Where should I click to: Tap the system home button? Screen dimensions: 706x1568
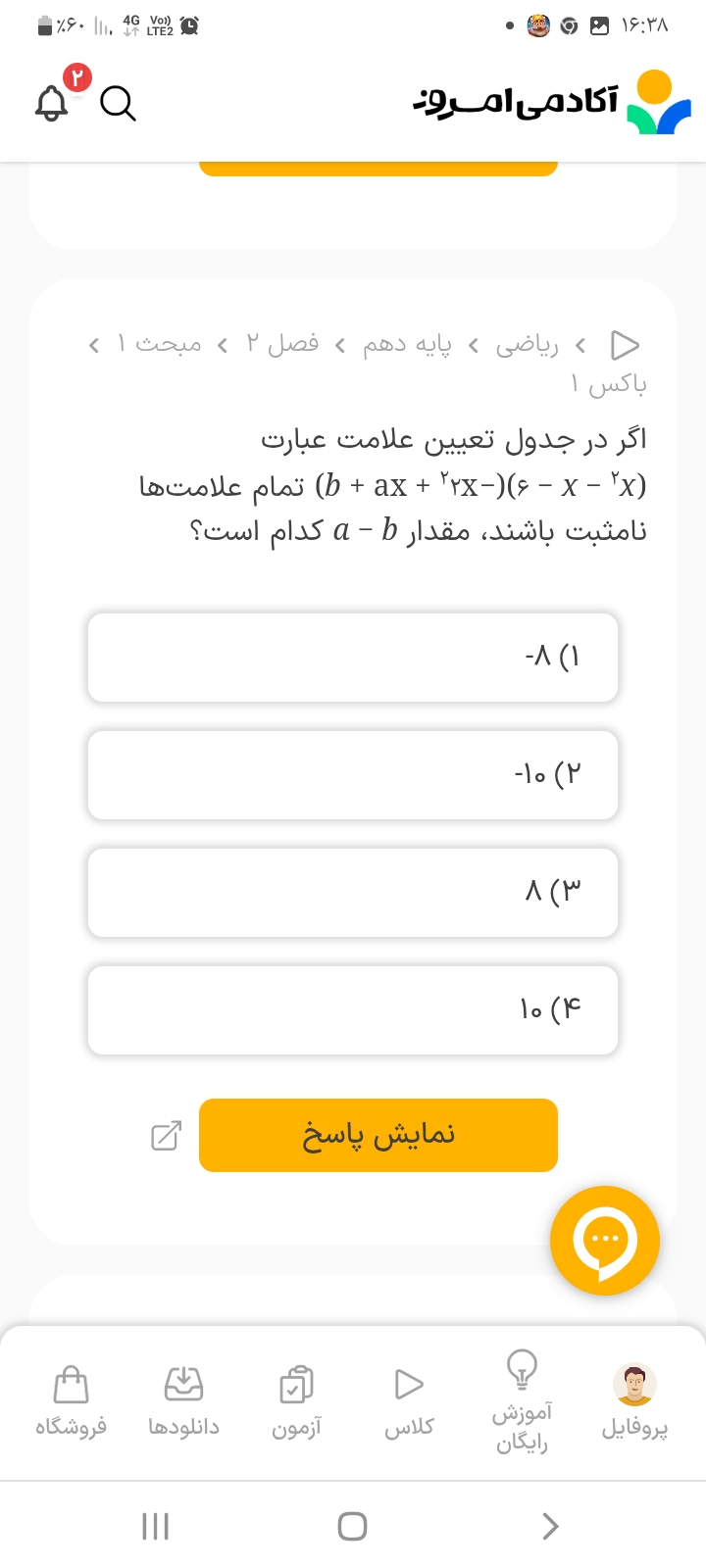point(352,1526)
